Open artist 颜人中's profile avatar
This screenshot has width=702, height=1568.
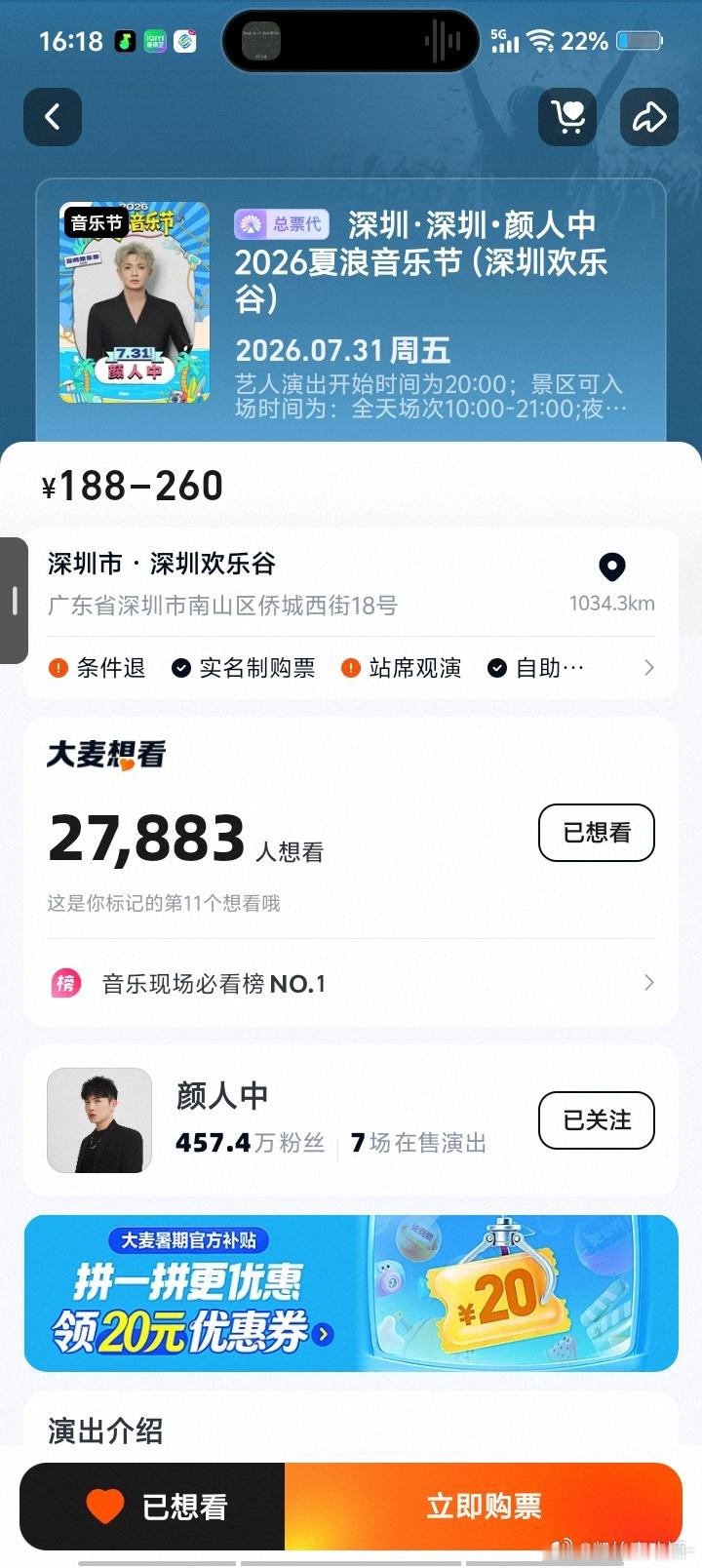point(99,1120)
